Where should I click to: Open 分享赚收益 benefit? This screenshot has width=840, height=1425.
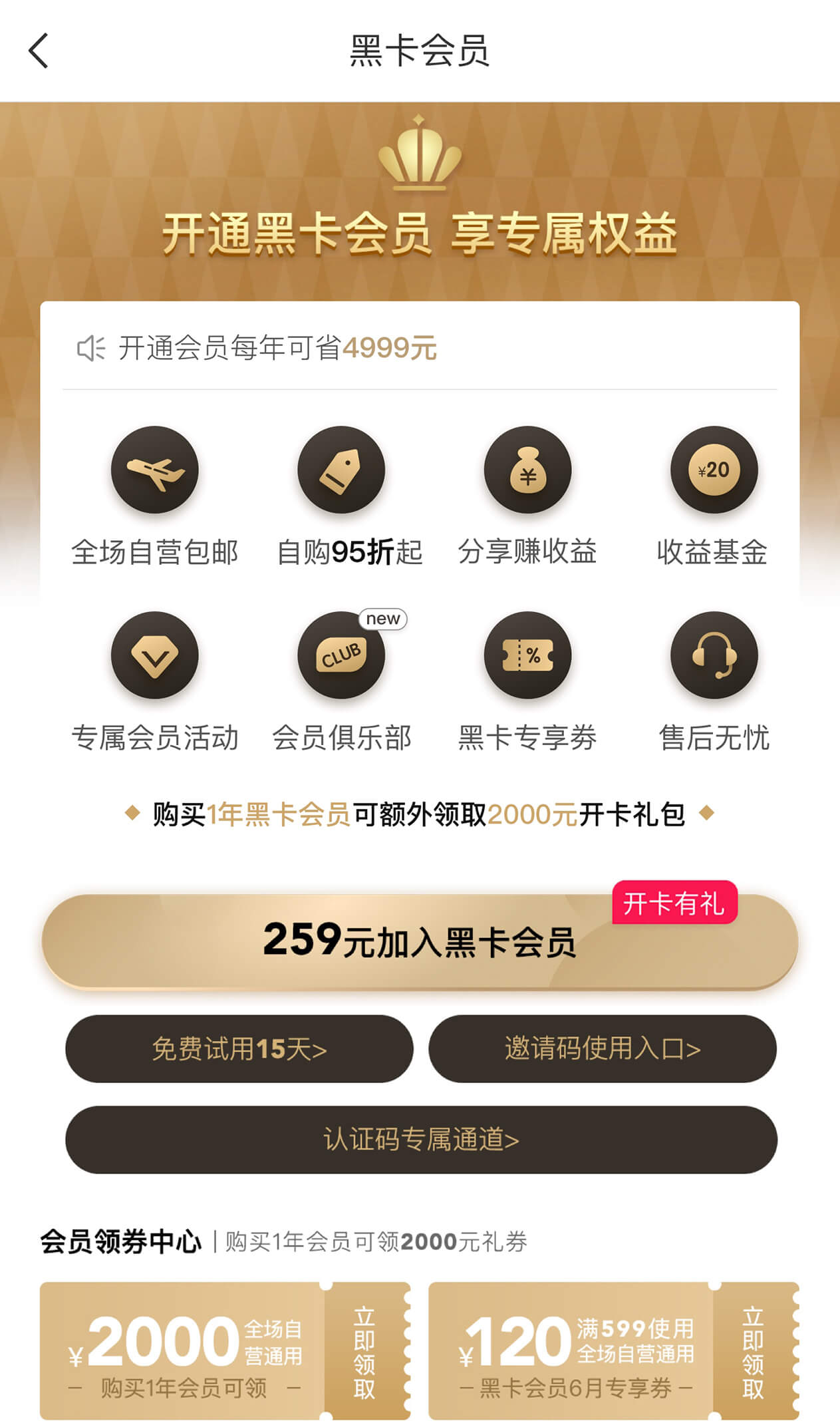pyautogui.click(x=527, y=470)
